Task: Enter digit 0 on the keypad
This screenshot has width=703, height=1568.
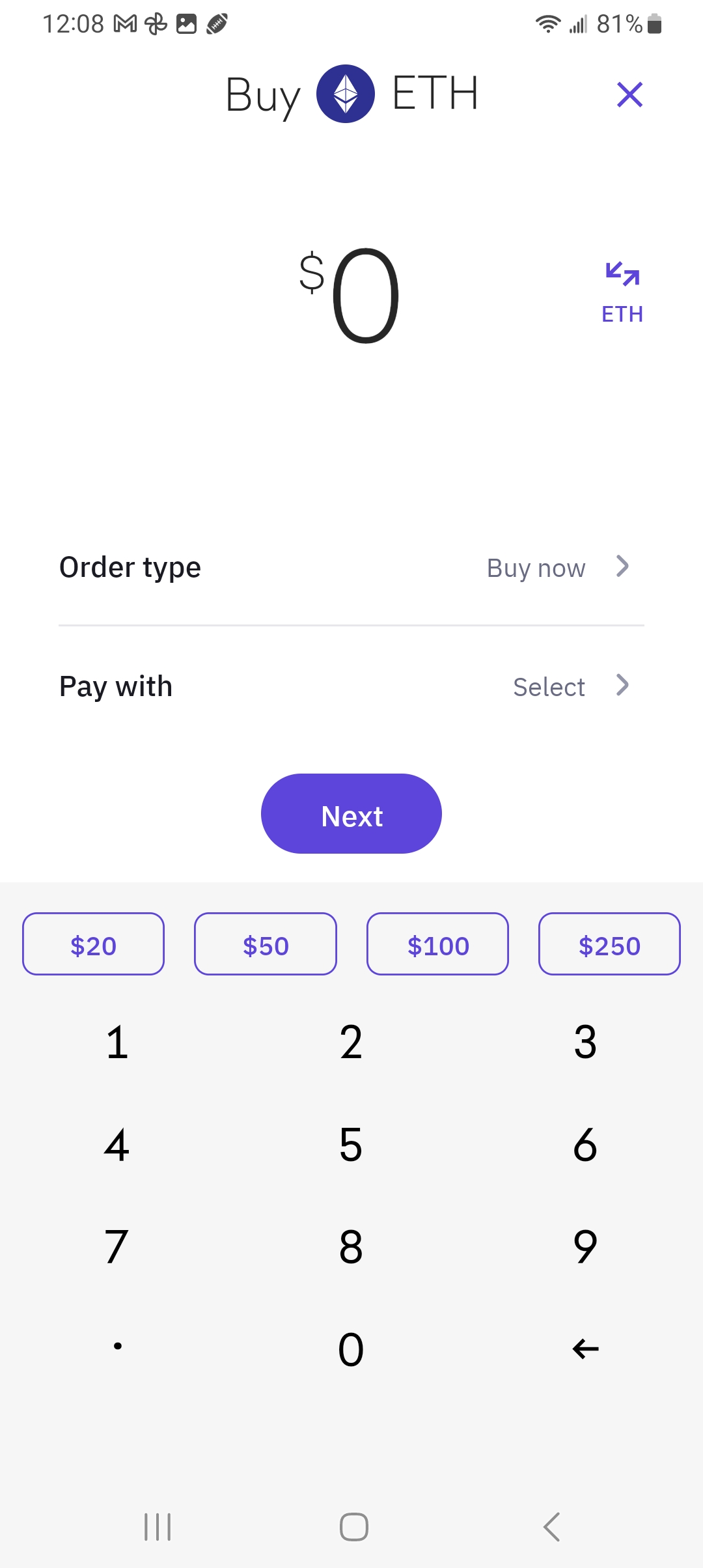Action: (351, 1349)
